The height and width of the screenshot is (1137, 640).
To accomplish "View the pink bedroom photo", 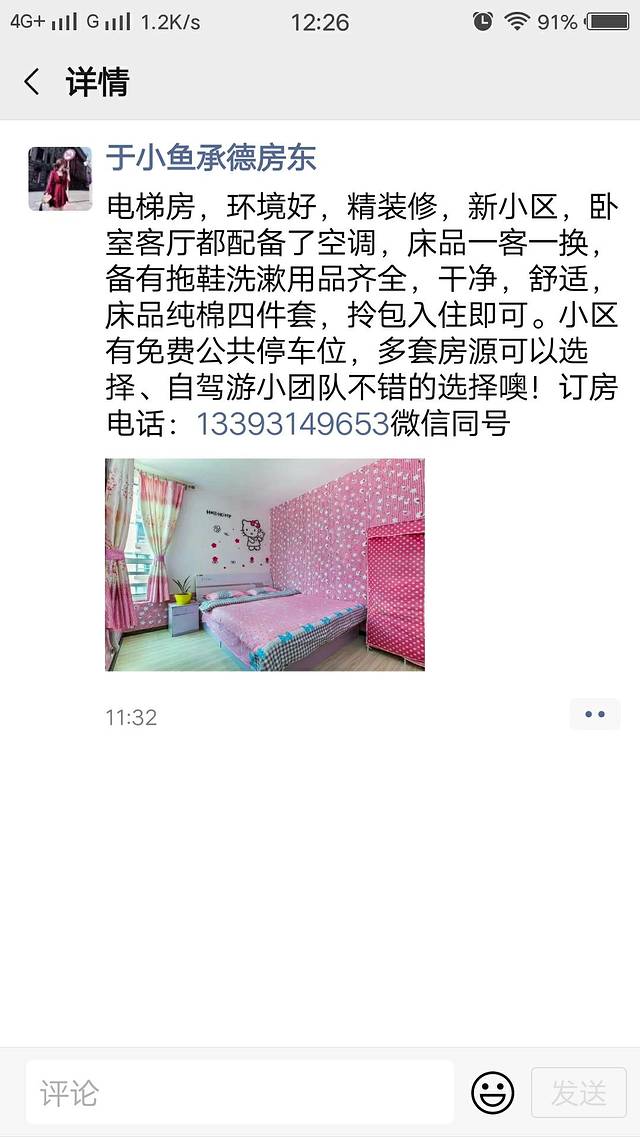I will 265,564.
